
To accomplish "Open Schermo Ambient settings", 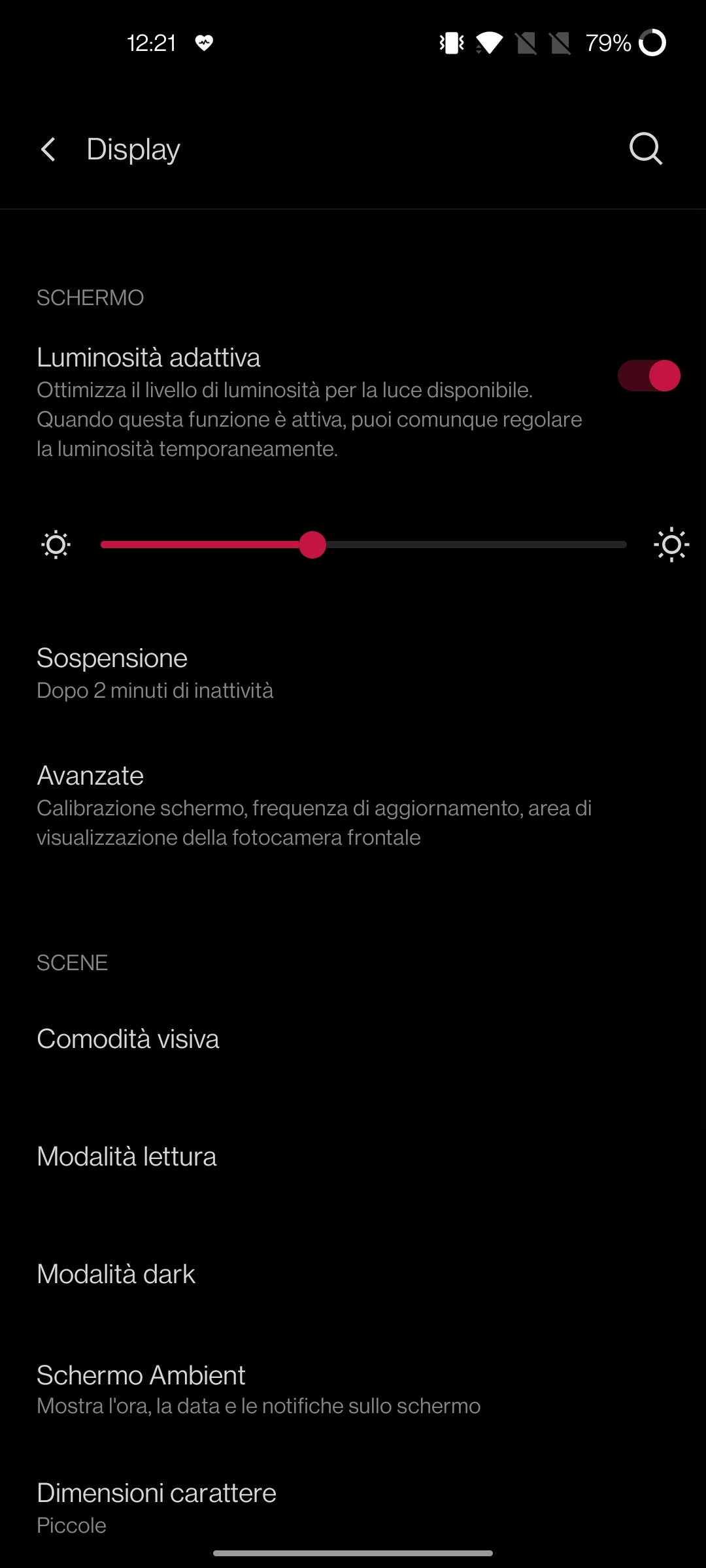I will pyautogui.click(x=353, y=1390).
